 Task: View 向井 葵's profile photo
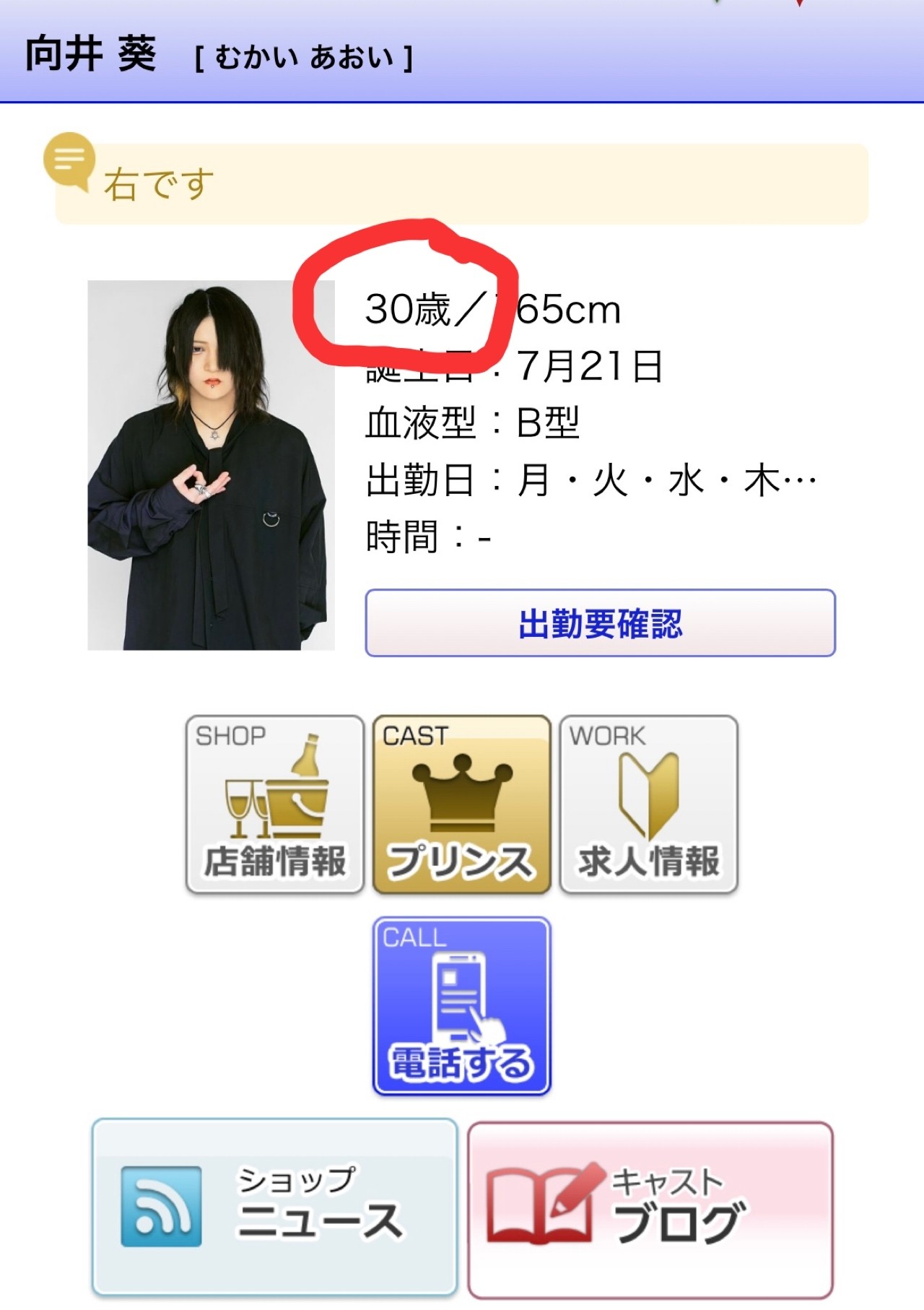coord(211,465)
